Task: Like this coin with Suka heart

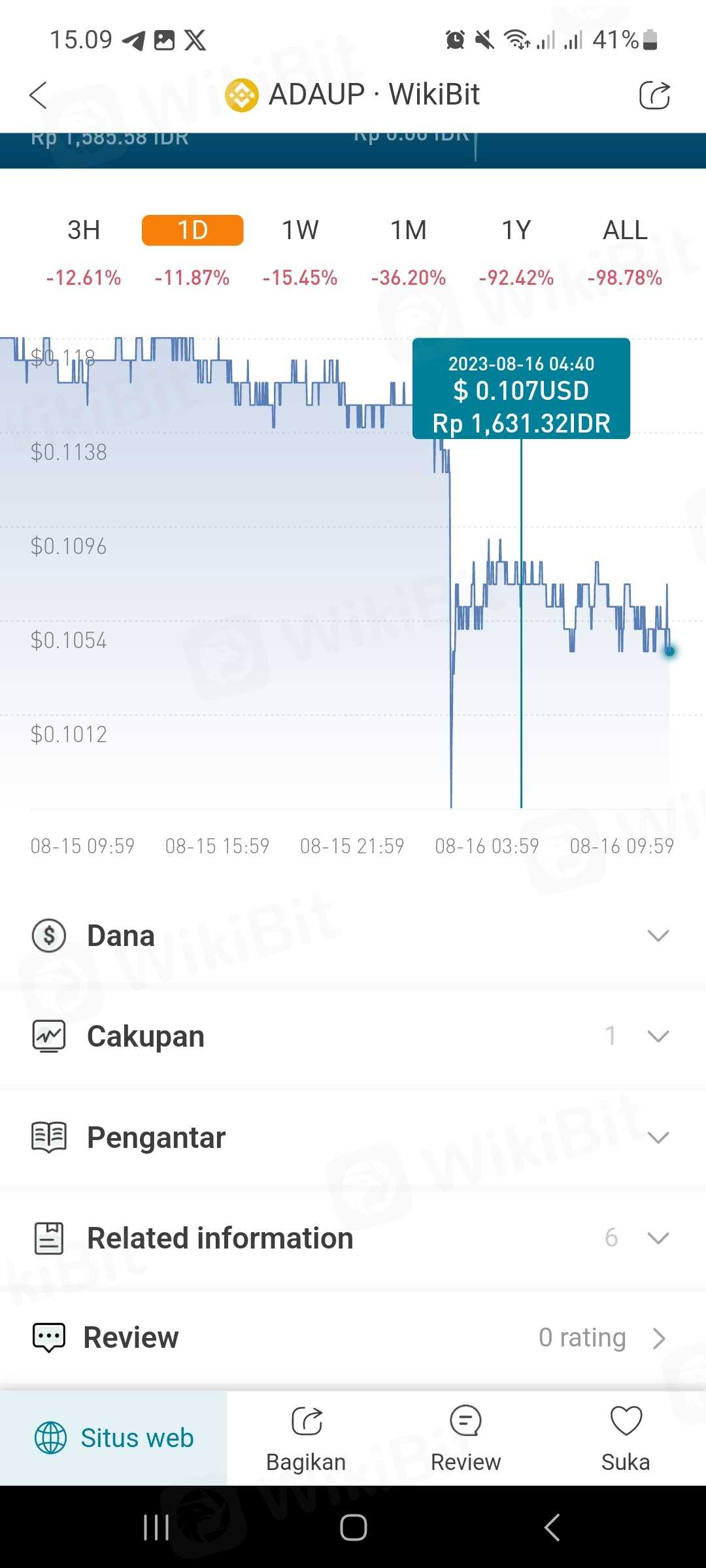Action: pyautogui.click(x=626, y=1438)
